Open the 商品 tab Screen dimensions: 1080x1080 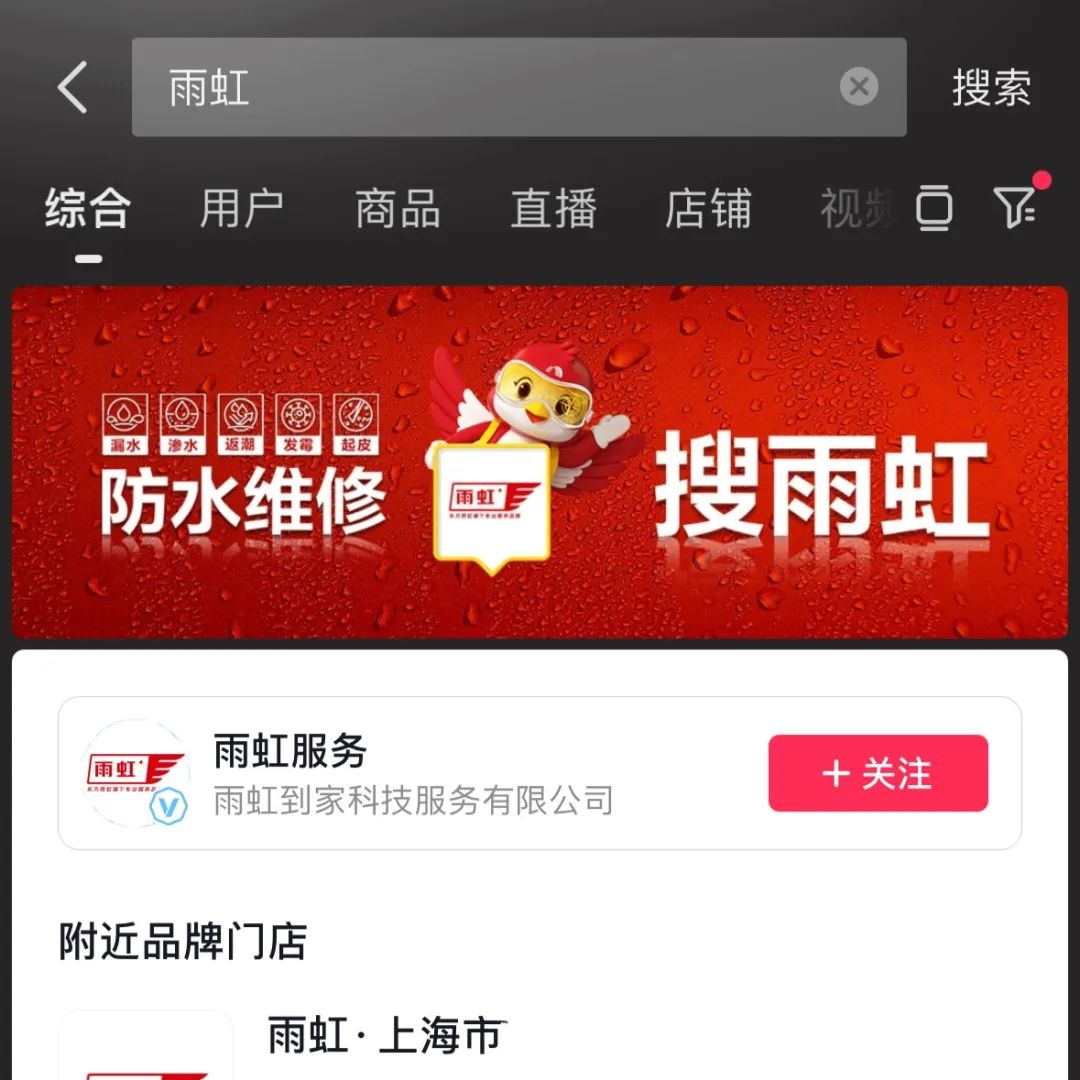click(397, 209)
